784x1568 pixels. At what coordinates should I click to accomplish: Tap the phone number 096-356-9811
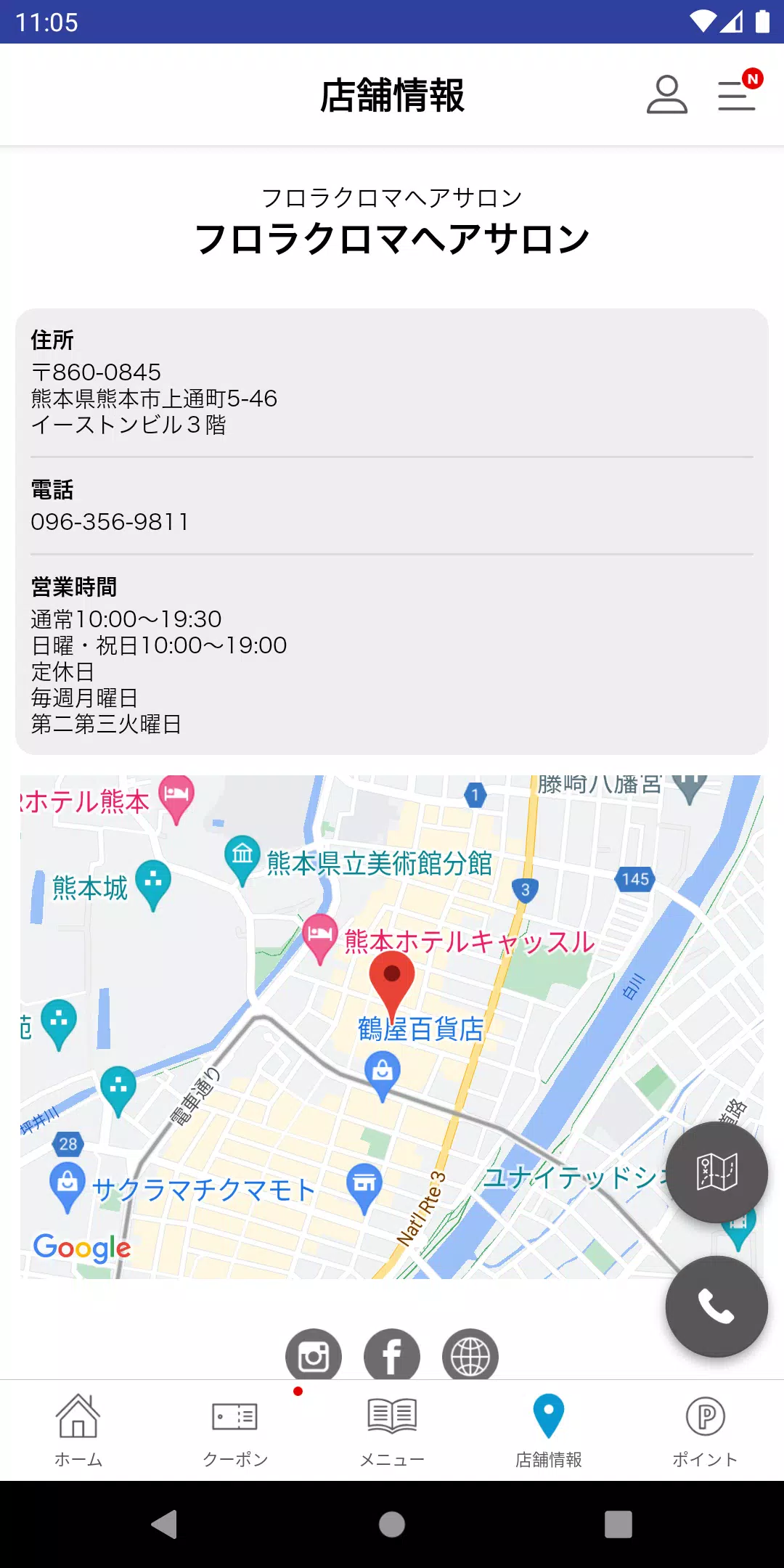click(110, 521)
